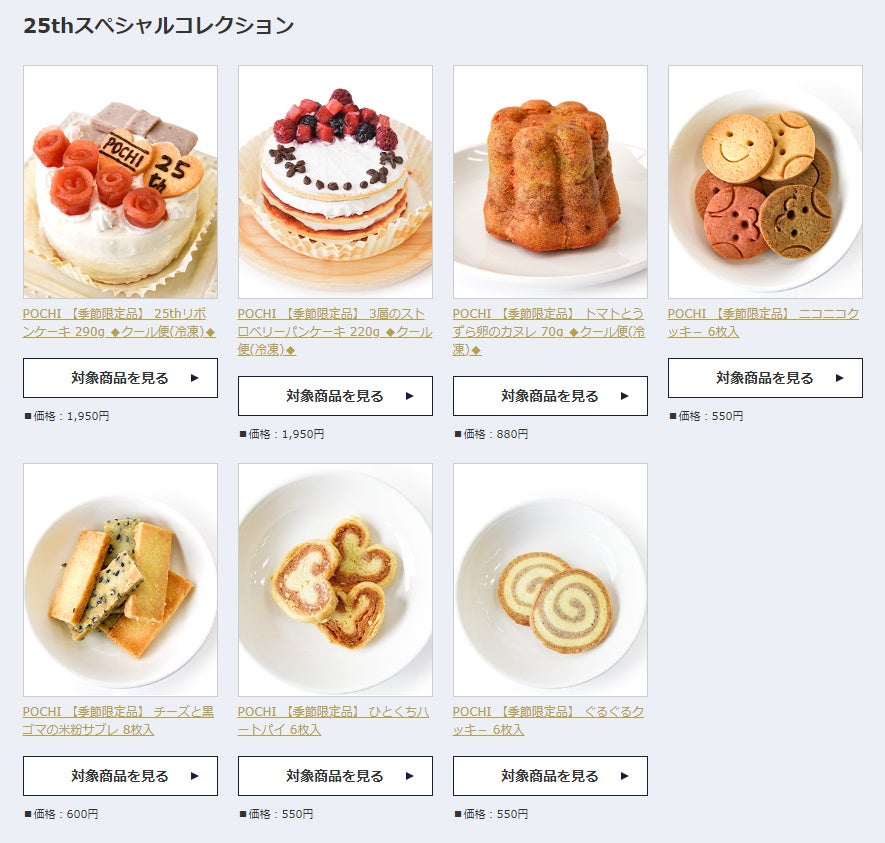Screen dimensions: 885x843
Task: Follow the ニコニコクッキー 6枚入 link
Action: tap(763, 322)
